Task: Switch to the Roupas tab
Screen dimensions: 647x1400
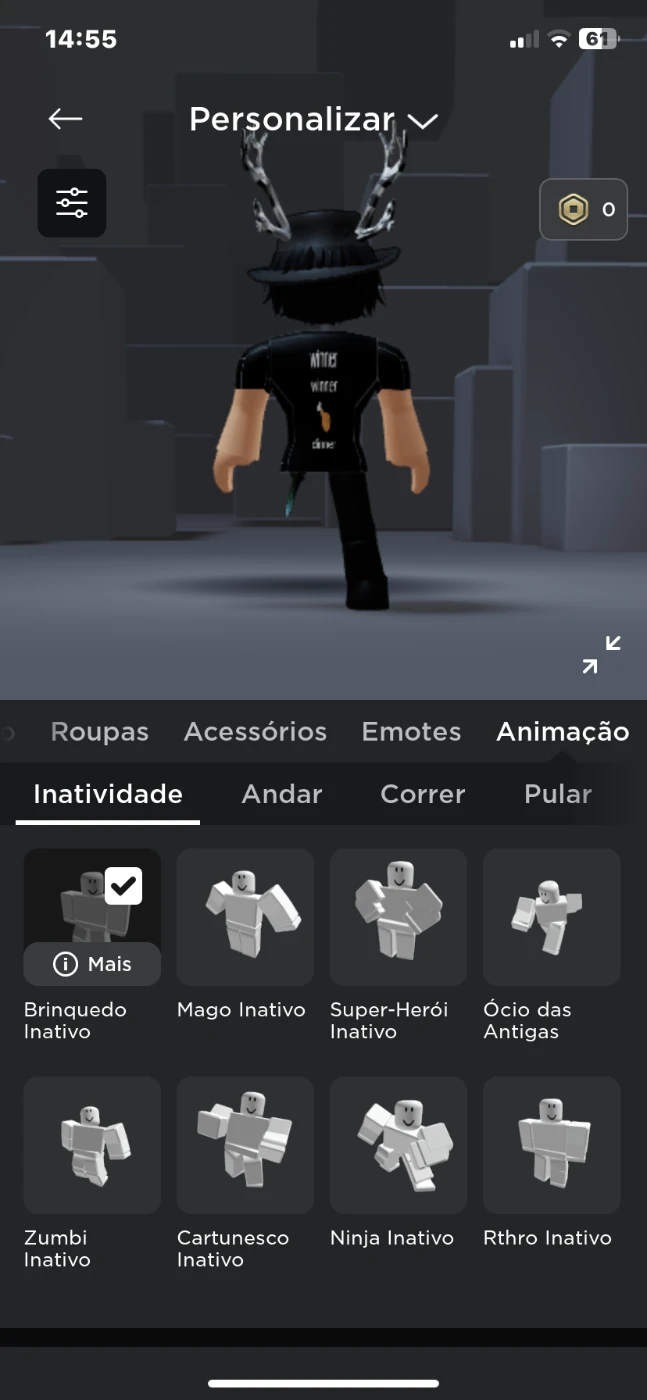Action: tap(100, 732)
